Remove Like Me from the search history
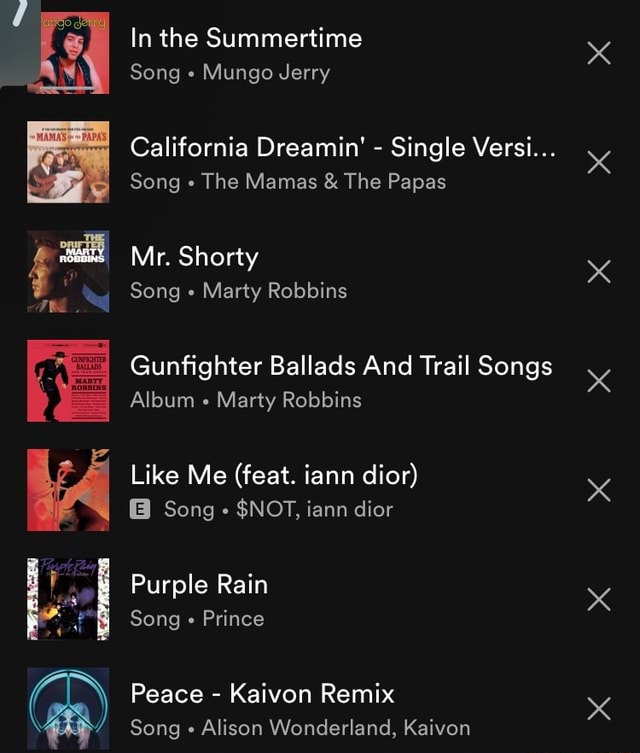 coord(598,490)
